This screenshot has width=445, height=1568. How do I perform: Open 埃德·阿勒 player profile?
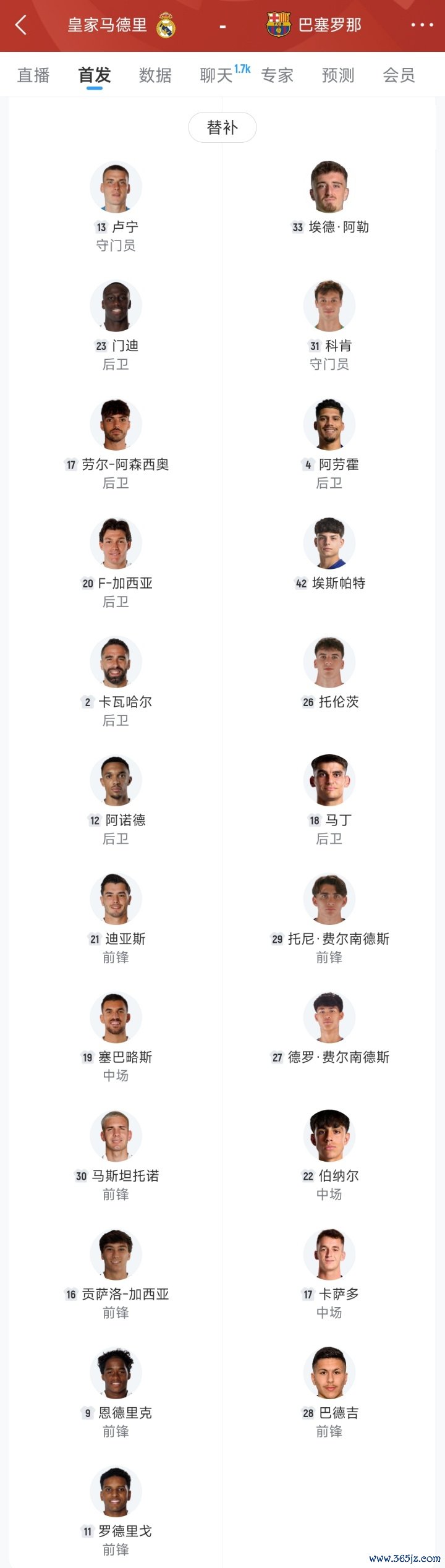(329, 187)
